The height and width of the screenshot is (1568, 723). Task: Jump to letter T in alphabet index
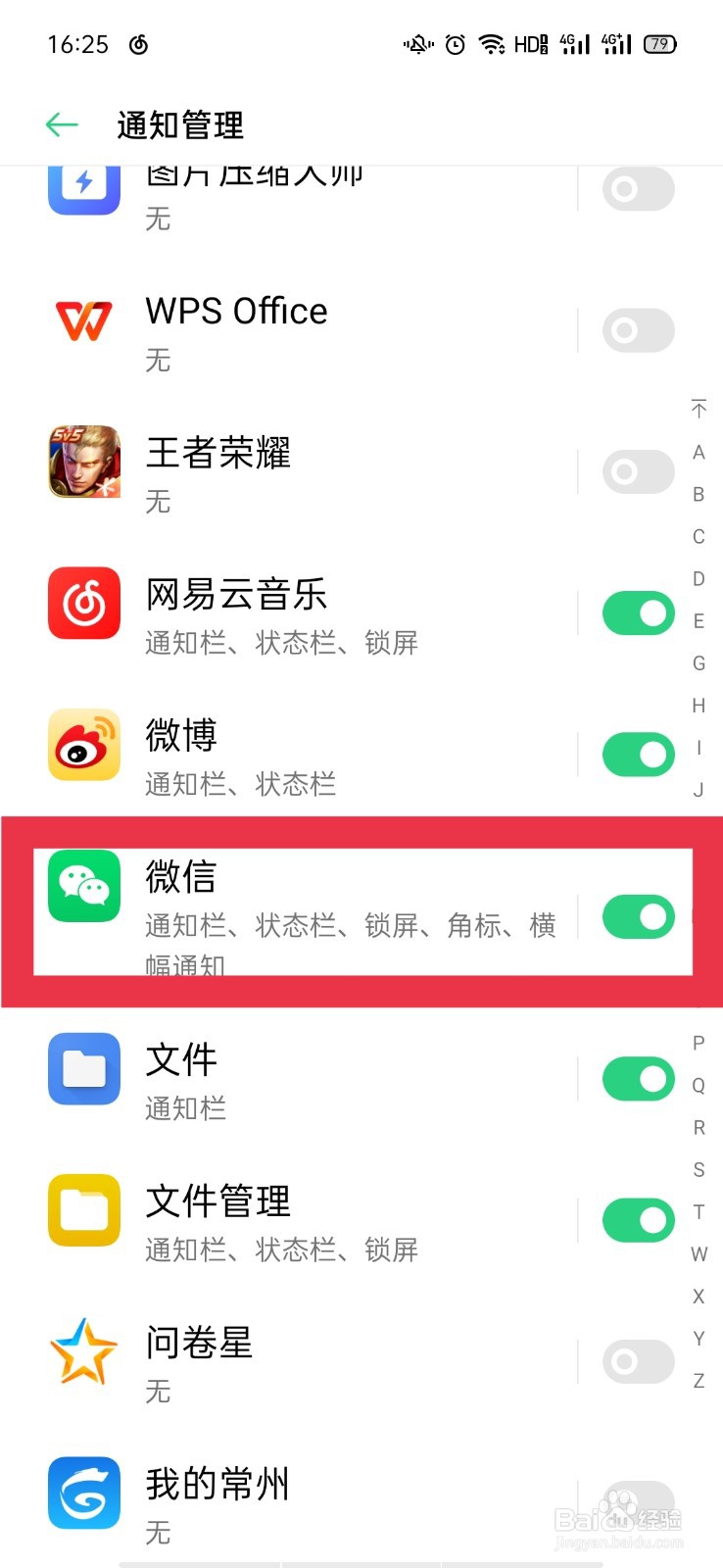[x=699, y=1211]
